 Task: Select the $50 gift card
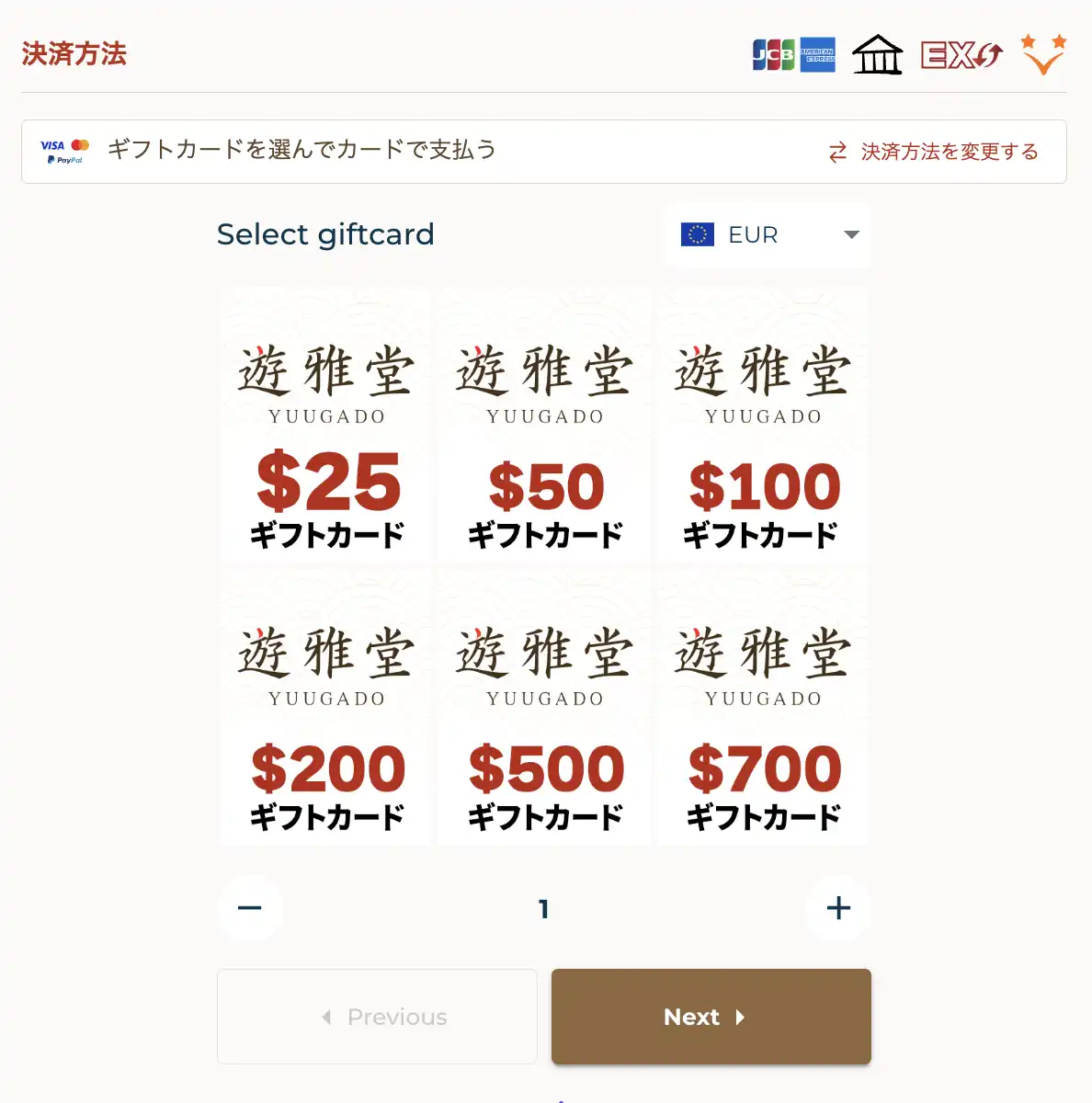click(x=544, y=426)
